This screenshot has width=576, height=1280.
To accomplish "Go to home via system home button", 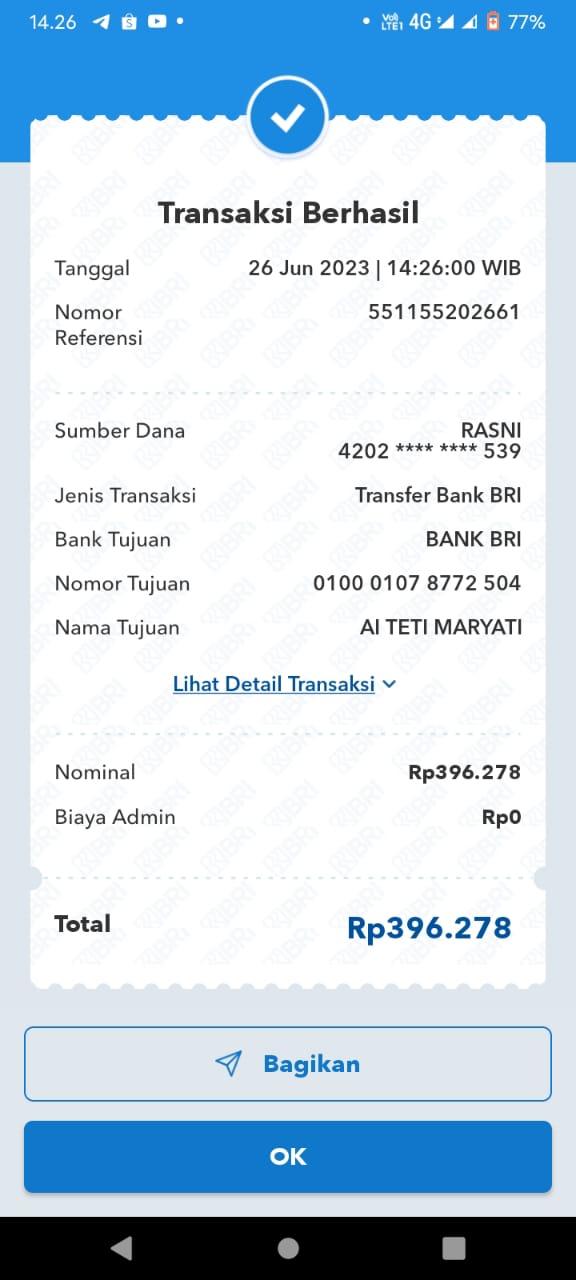I will click(288, 1248).
